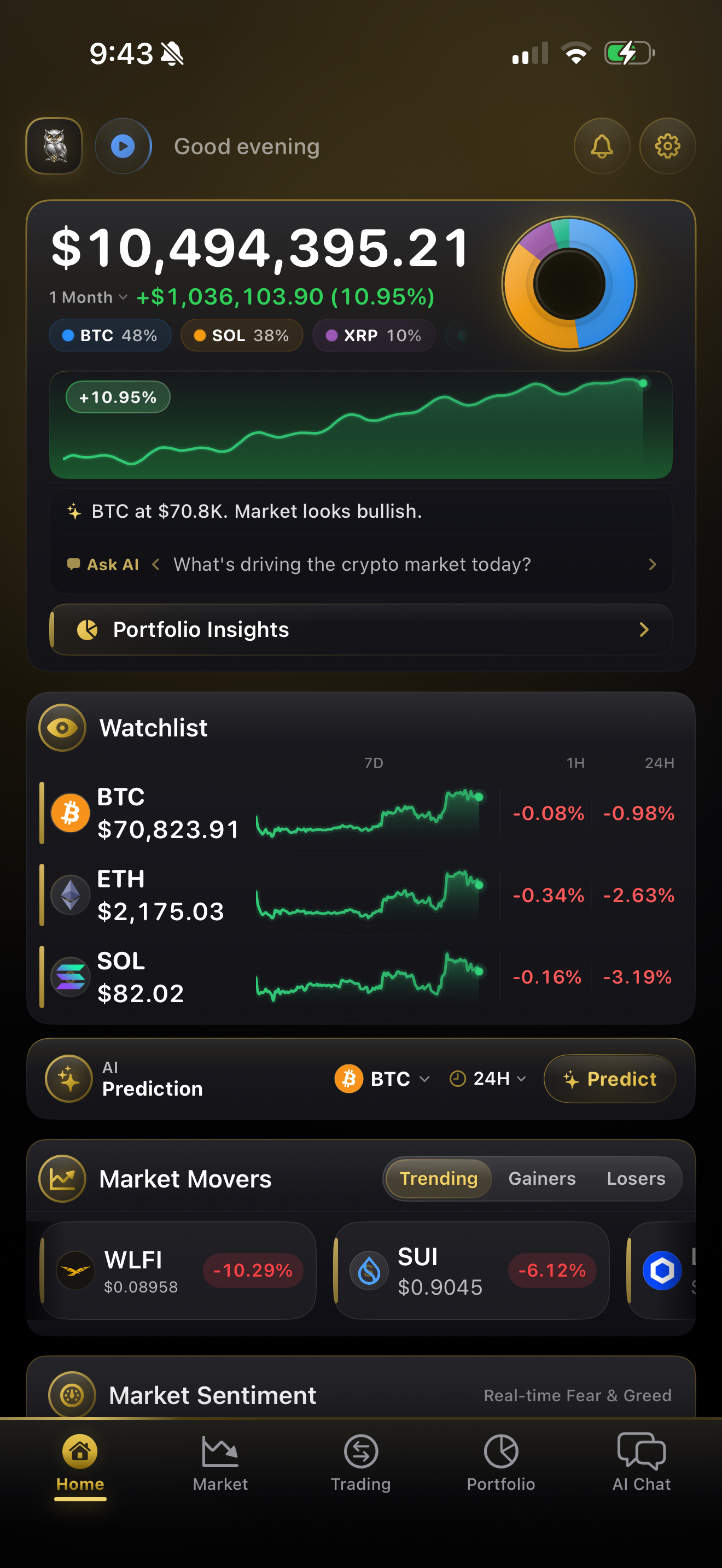Open the AI Prediction sparkle icon
The height and width of the screenshot is (1568, 722).
[69, 1079]
